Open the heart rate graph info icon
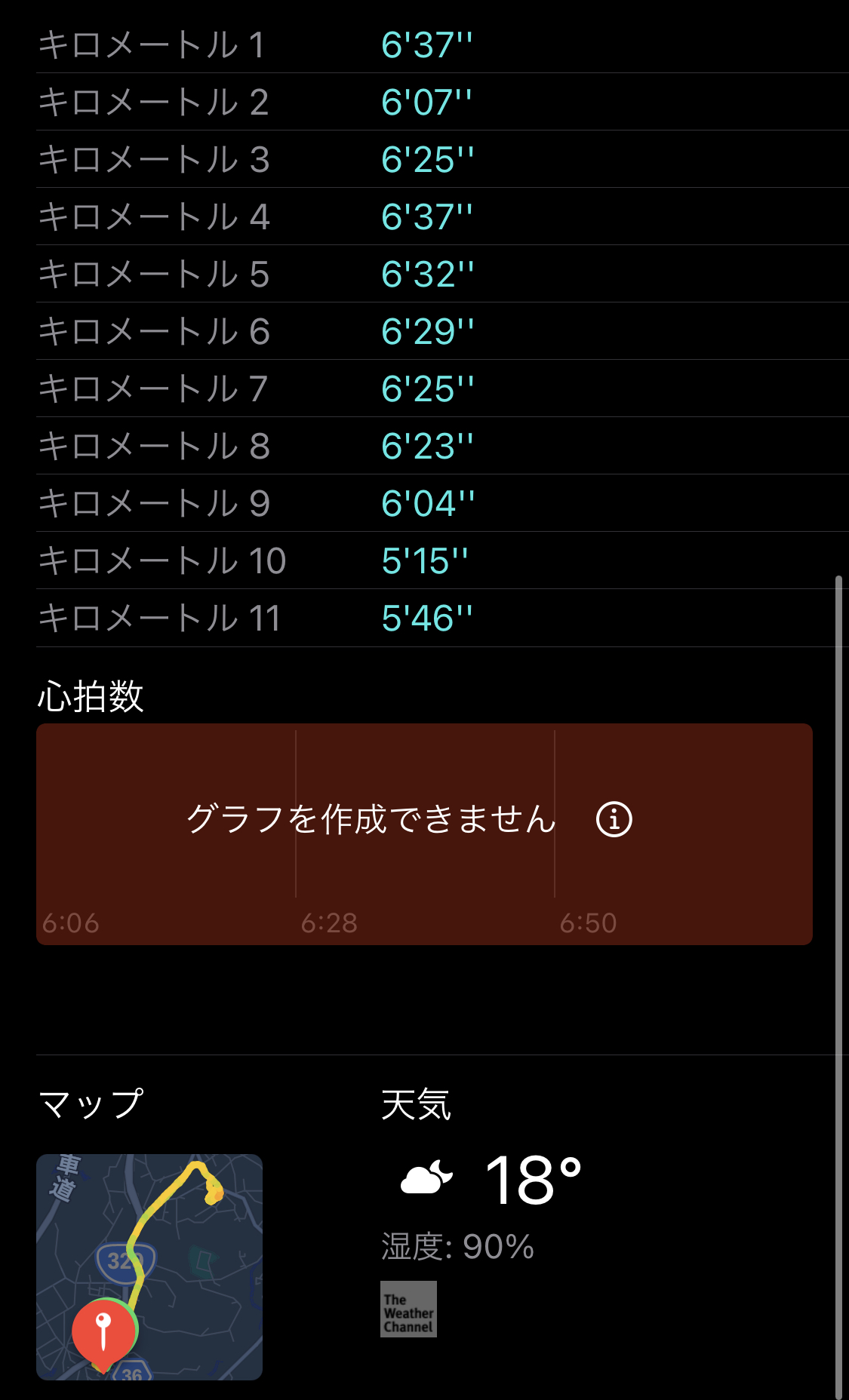 614,819
